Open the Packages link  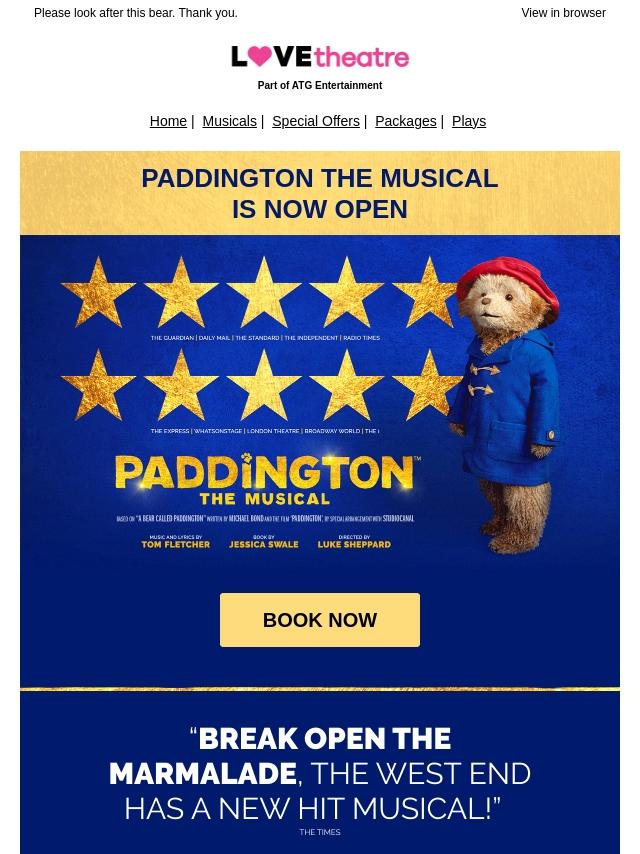tap(405, 121)
